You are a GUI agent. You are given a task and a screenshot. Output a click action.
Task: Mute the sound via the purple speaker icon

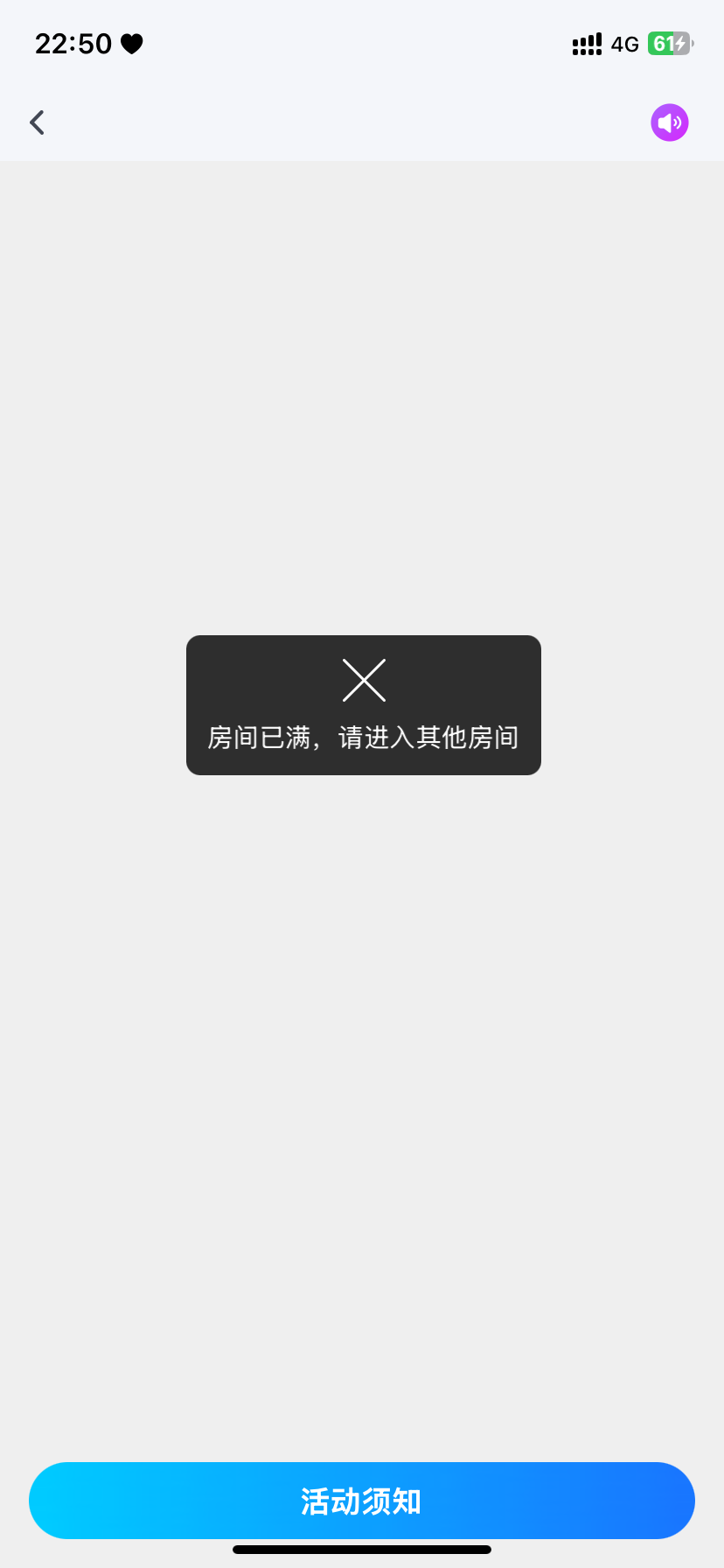pyautogui.click(x=670, y=122)
